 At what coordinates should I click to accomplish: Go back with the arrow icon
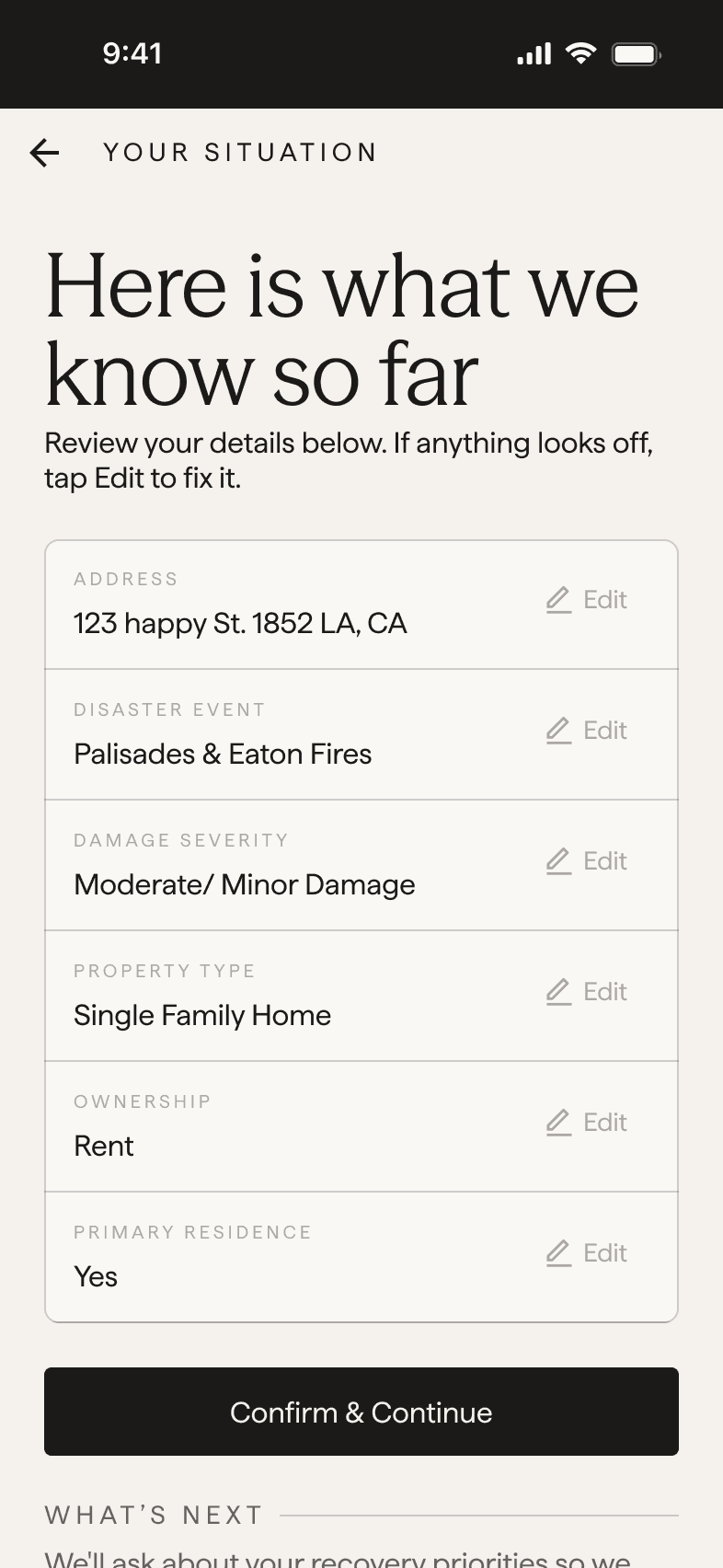(x=44, y=153)
